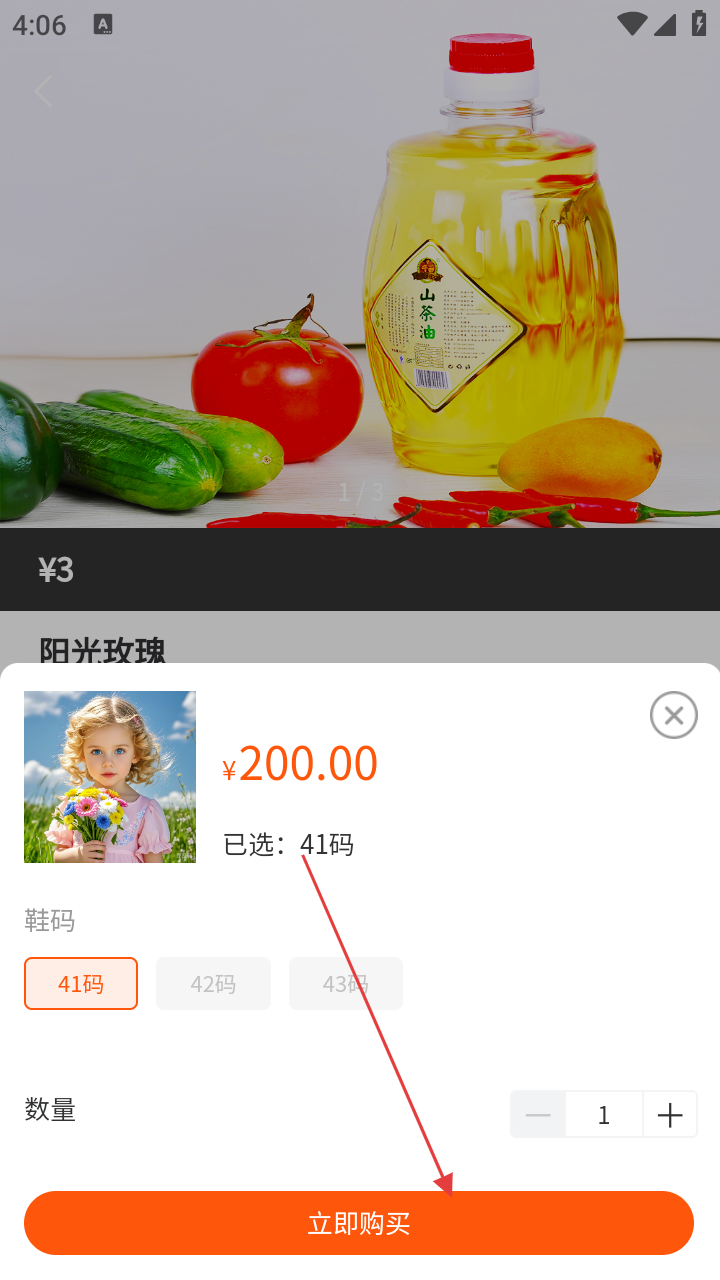Open the product thumbnail image
This screenshot has width=720, height=1280.
pos(110,777)
